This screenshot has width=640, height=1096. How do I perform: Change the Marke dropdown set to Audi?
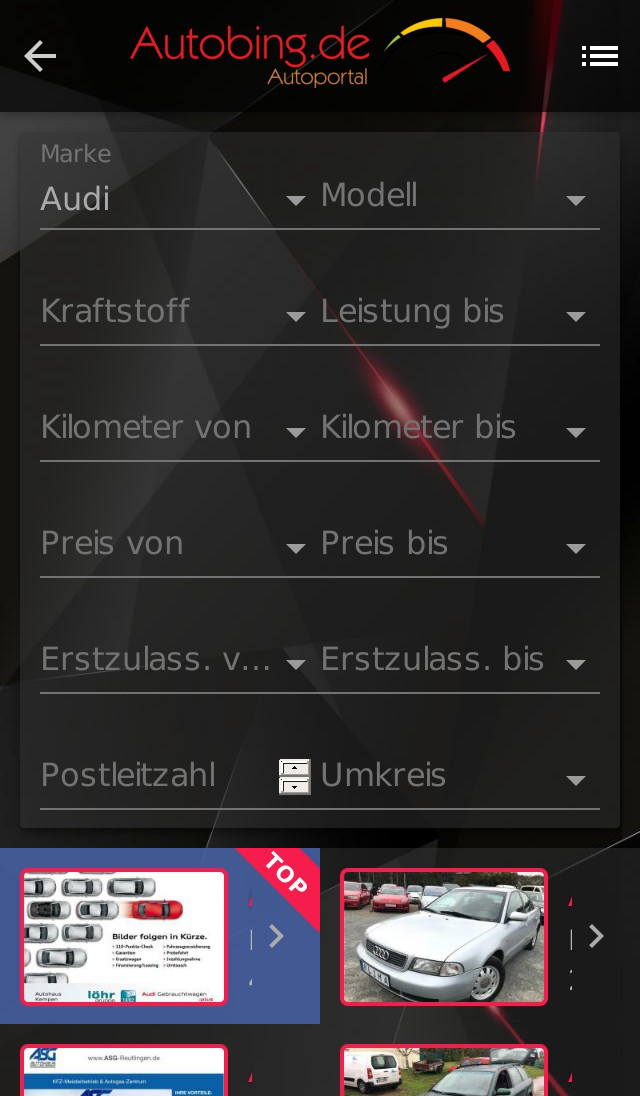172,199
